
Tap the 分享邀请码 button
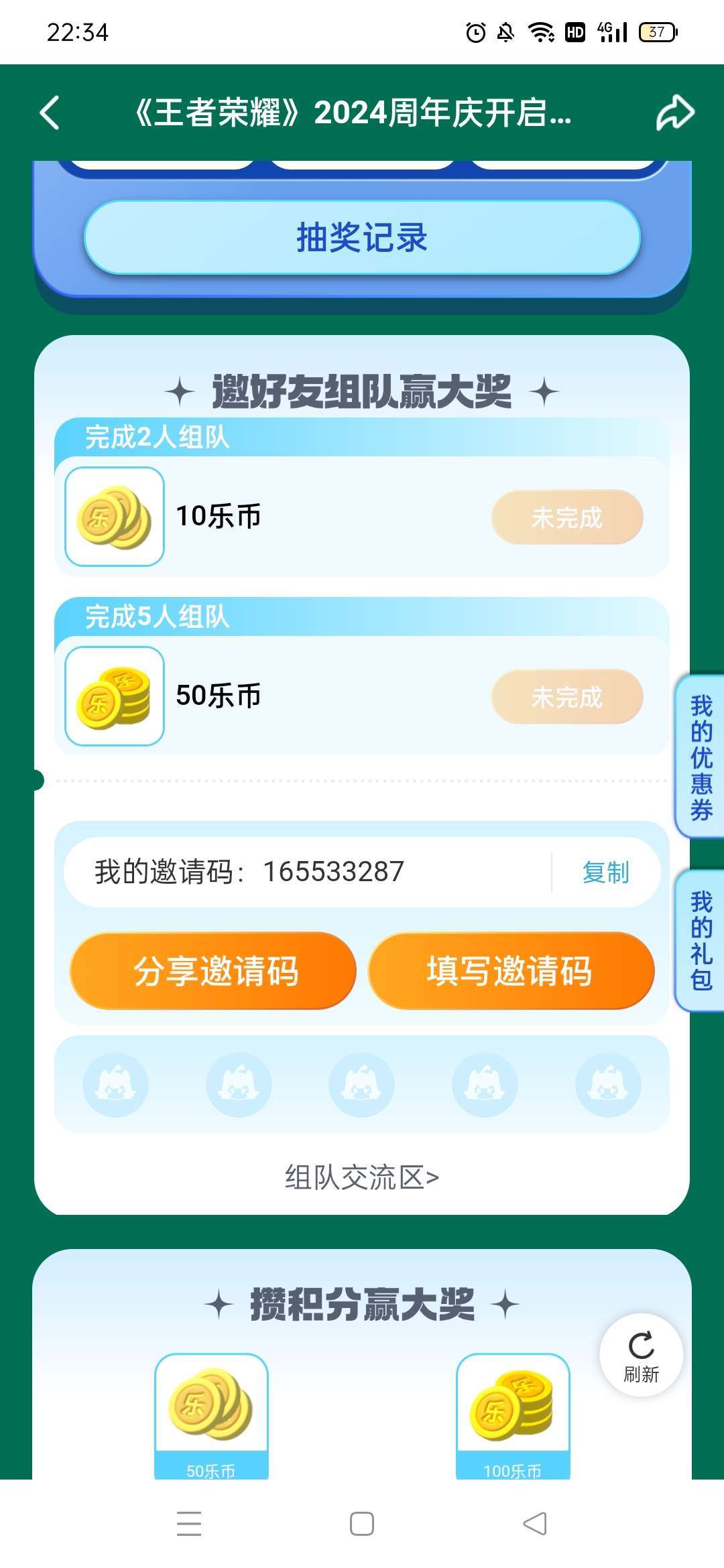[213, 971]
